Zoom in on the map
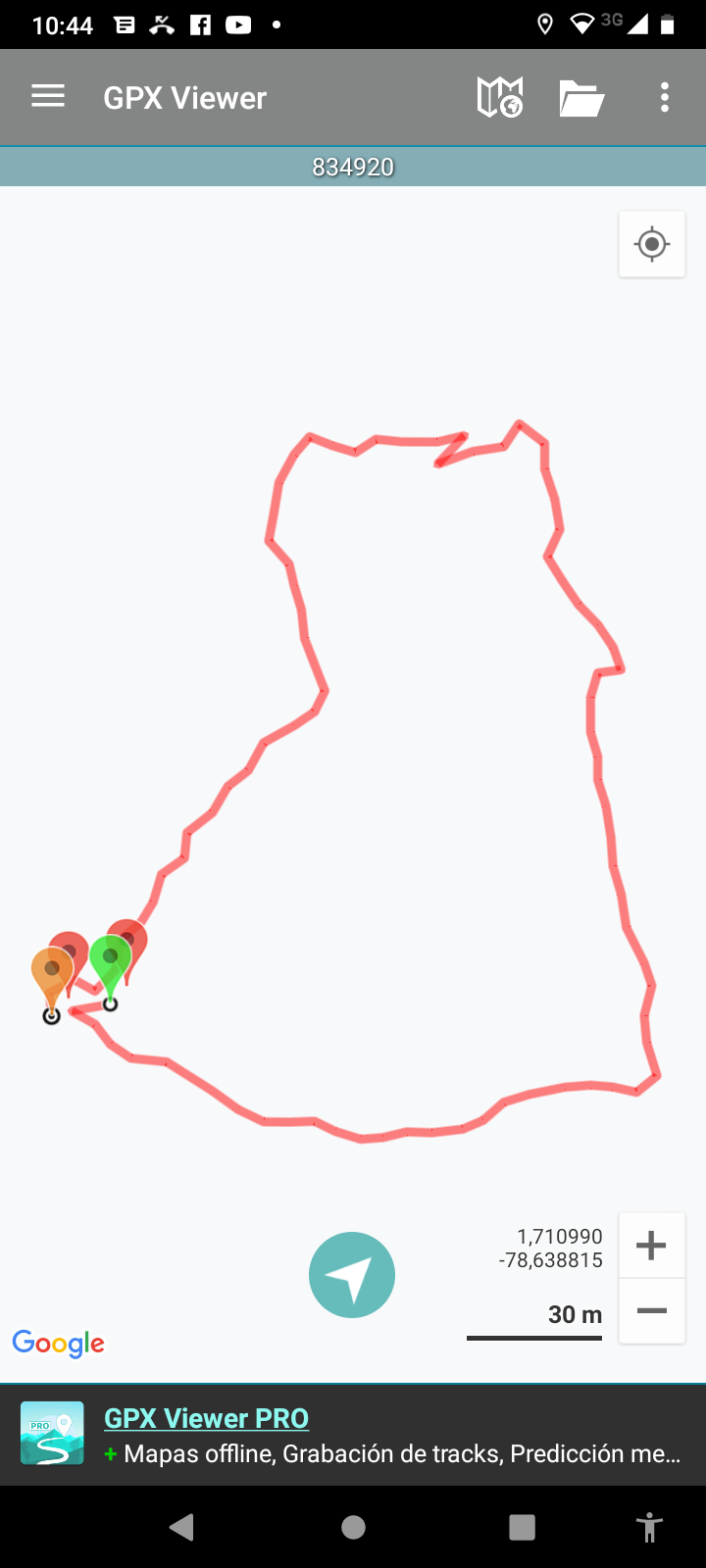706x1568 pixels. (652, 1246)
